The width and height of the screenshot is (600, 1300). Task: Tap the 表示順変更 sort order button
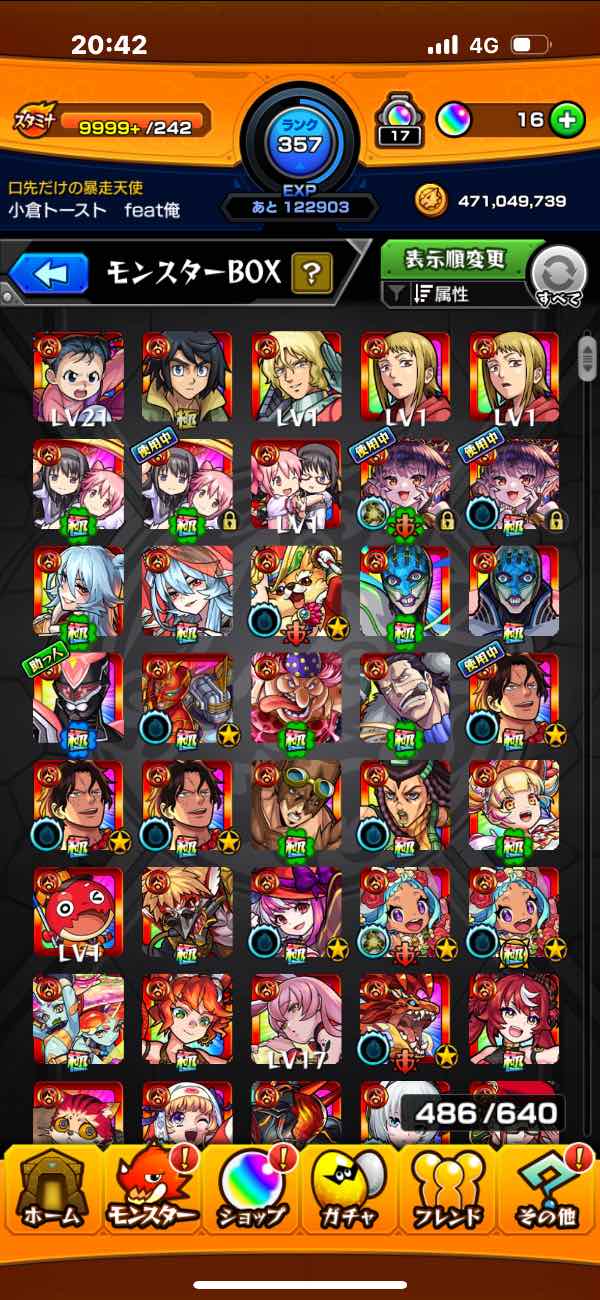point(454,260)
